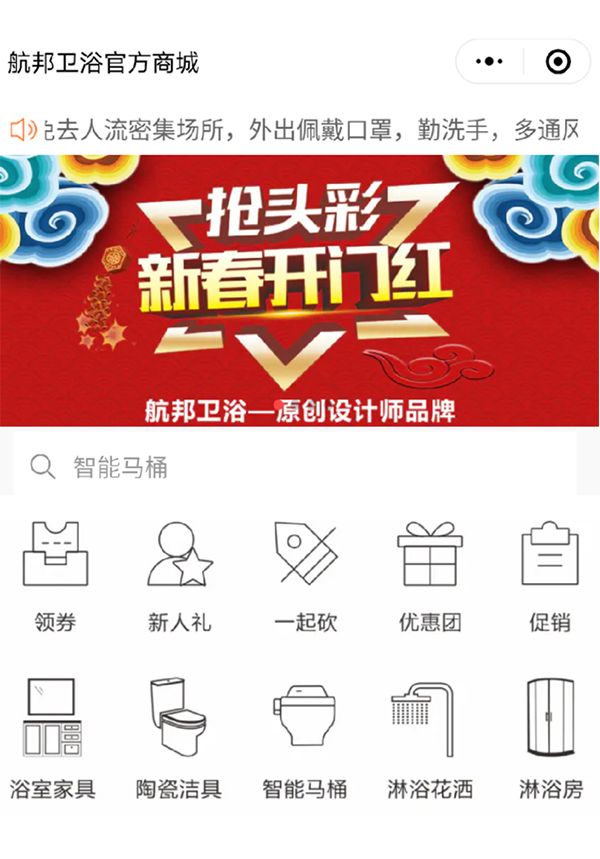Open 促销 promotions
The width and height of the screenshot is (600, 859).
pyautogui.click(x=550, y=575)
